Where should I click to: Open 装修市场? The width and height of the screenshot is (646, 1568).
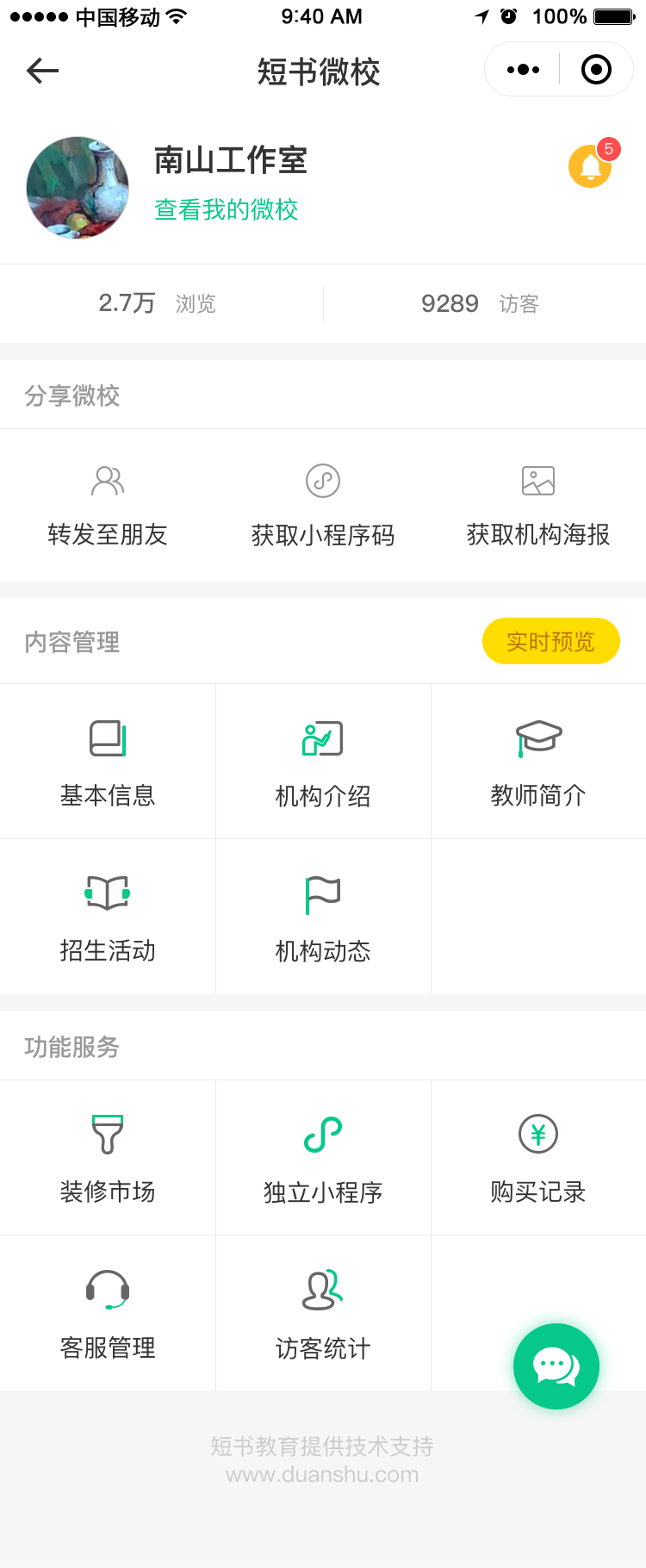click(x=108, y=1158)
